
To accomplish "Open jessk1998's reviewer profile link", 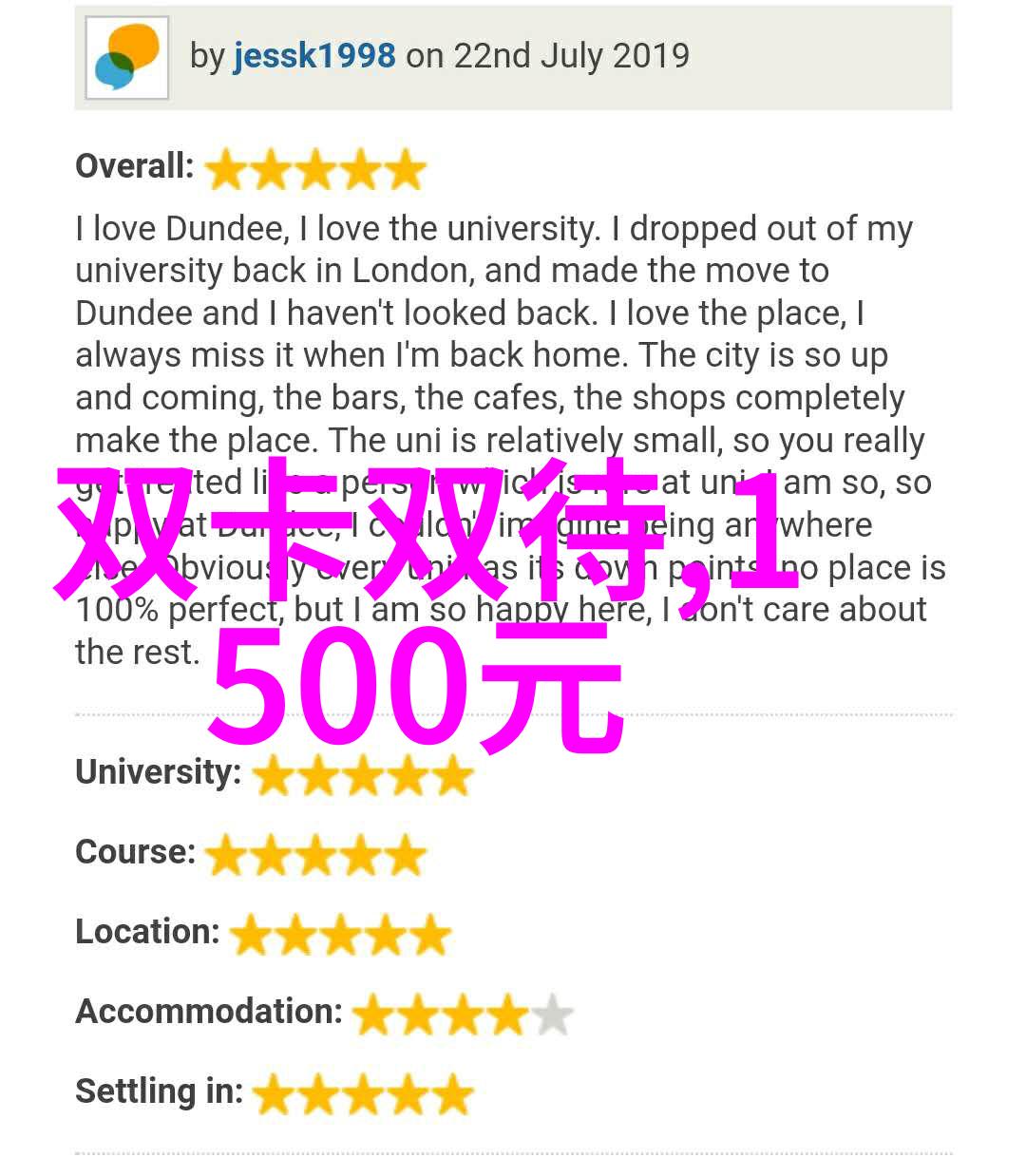I will coord(314,56).
